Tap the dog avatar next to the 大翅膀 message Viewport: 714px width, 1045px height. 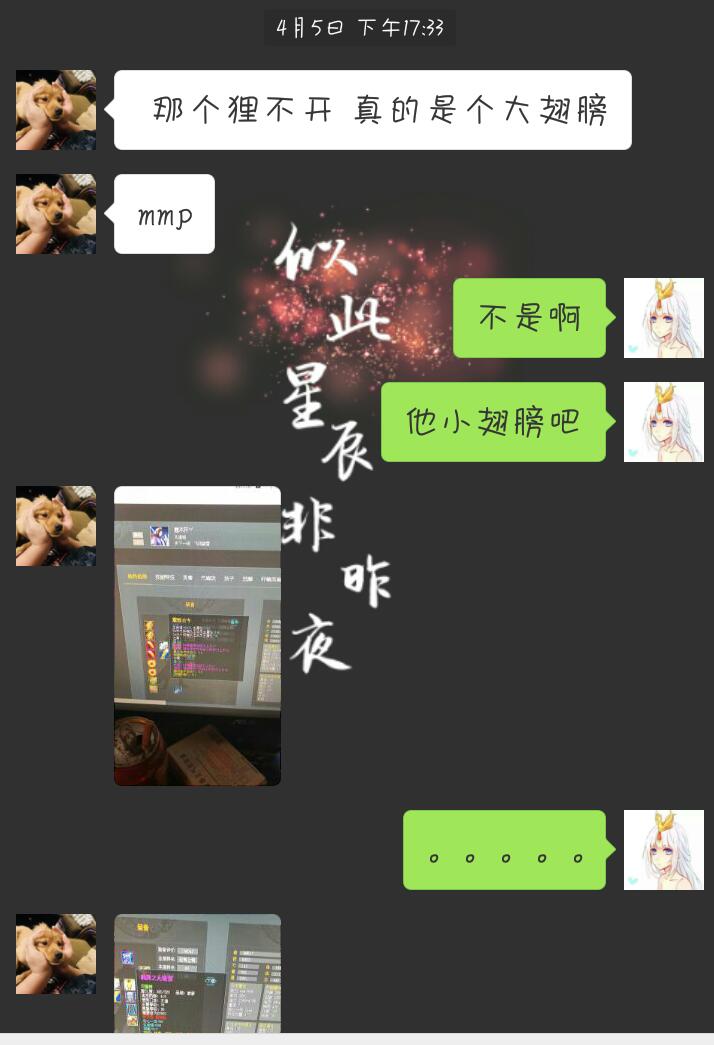[x=56, y=110]
